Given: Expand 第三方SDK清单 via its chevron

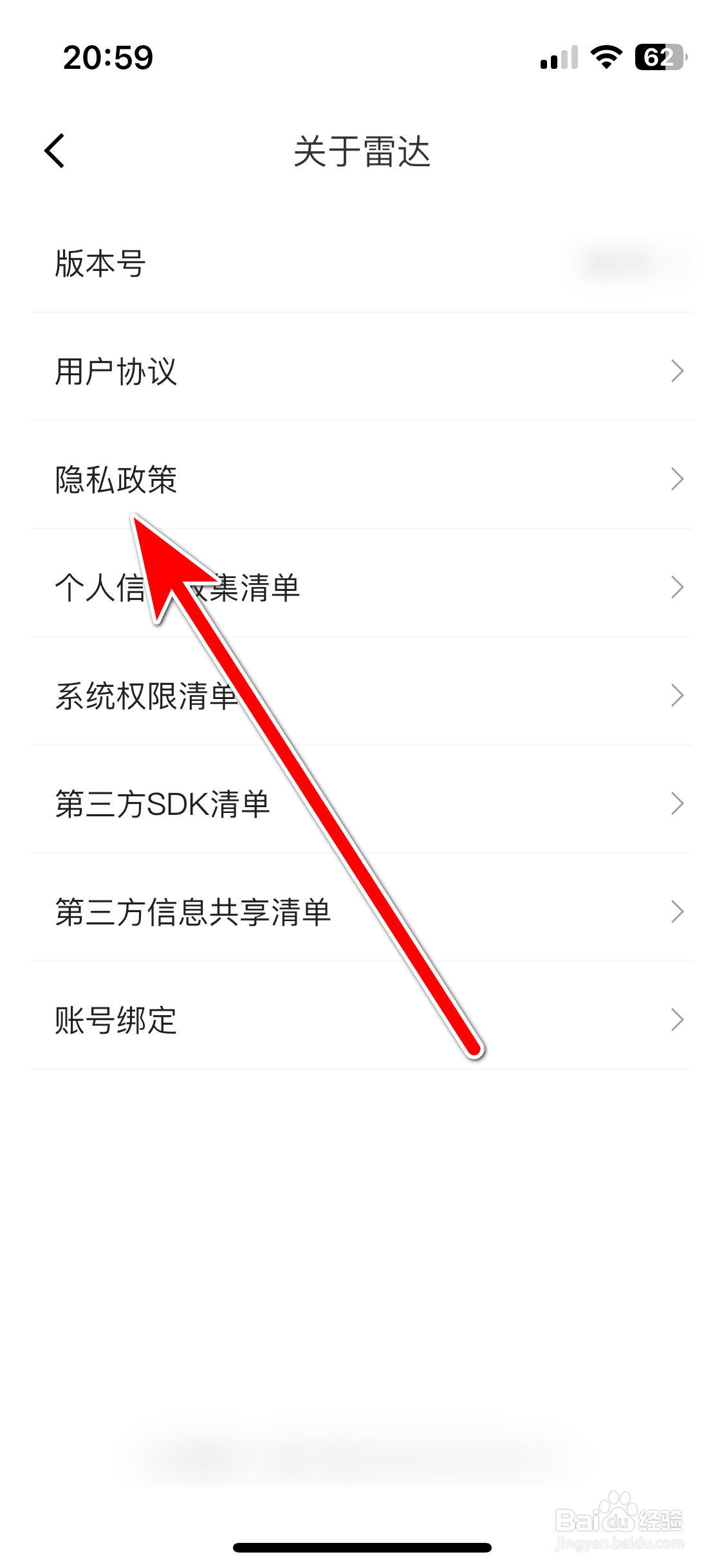Looking at the screenshot, I should click(678, 803).
